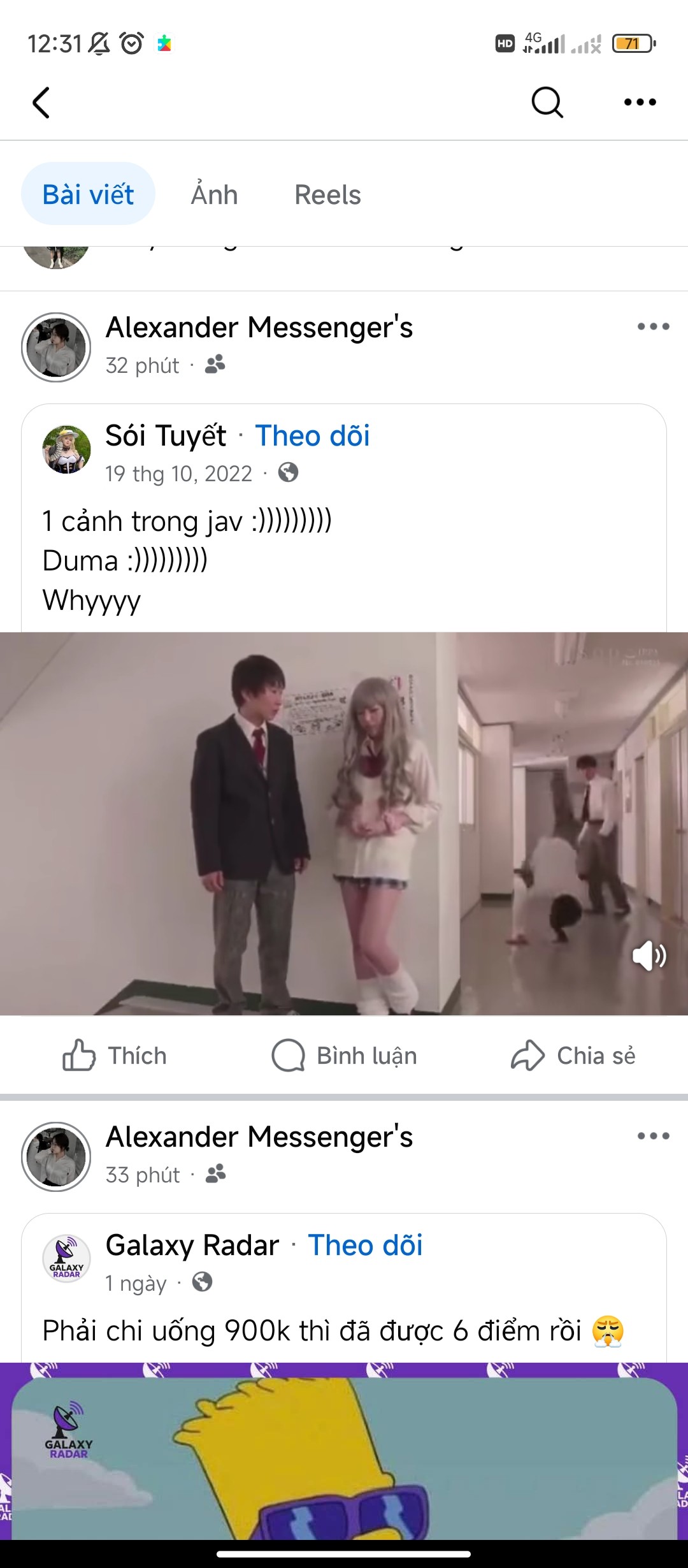
Task: Comment on the post via Bình luận
Action: click(x=344, y=1056)
